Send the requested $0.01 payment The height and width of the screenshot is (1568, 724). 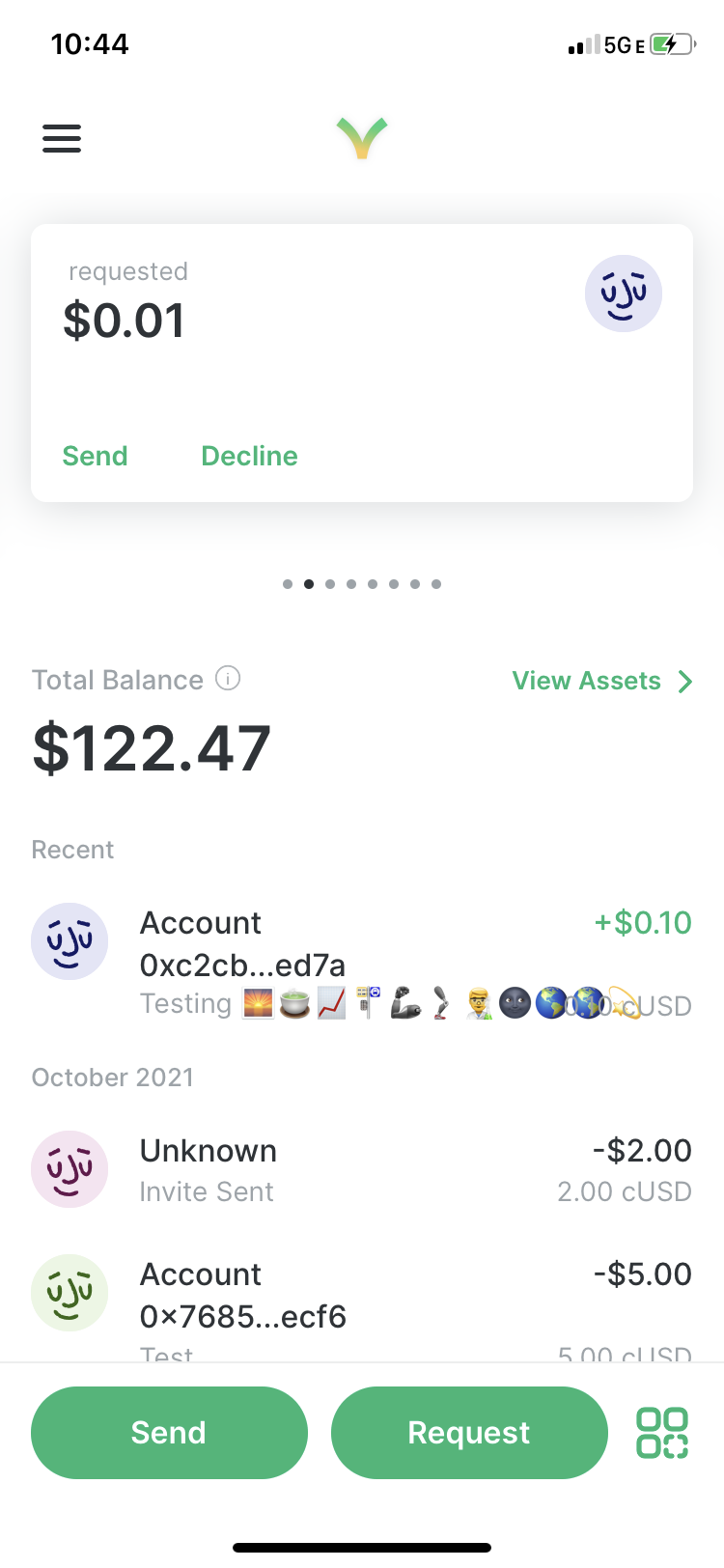pyautogui.click(x=94, y=456)
